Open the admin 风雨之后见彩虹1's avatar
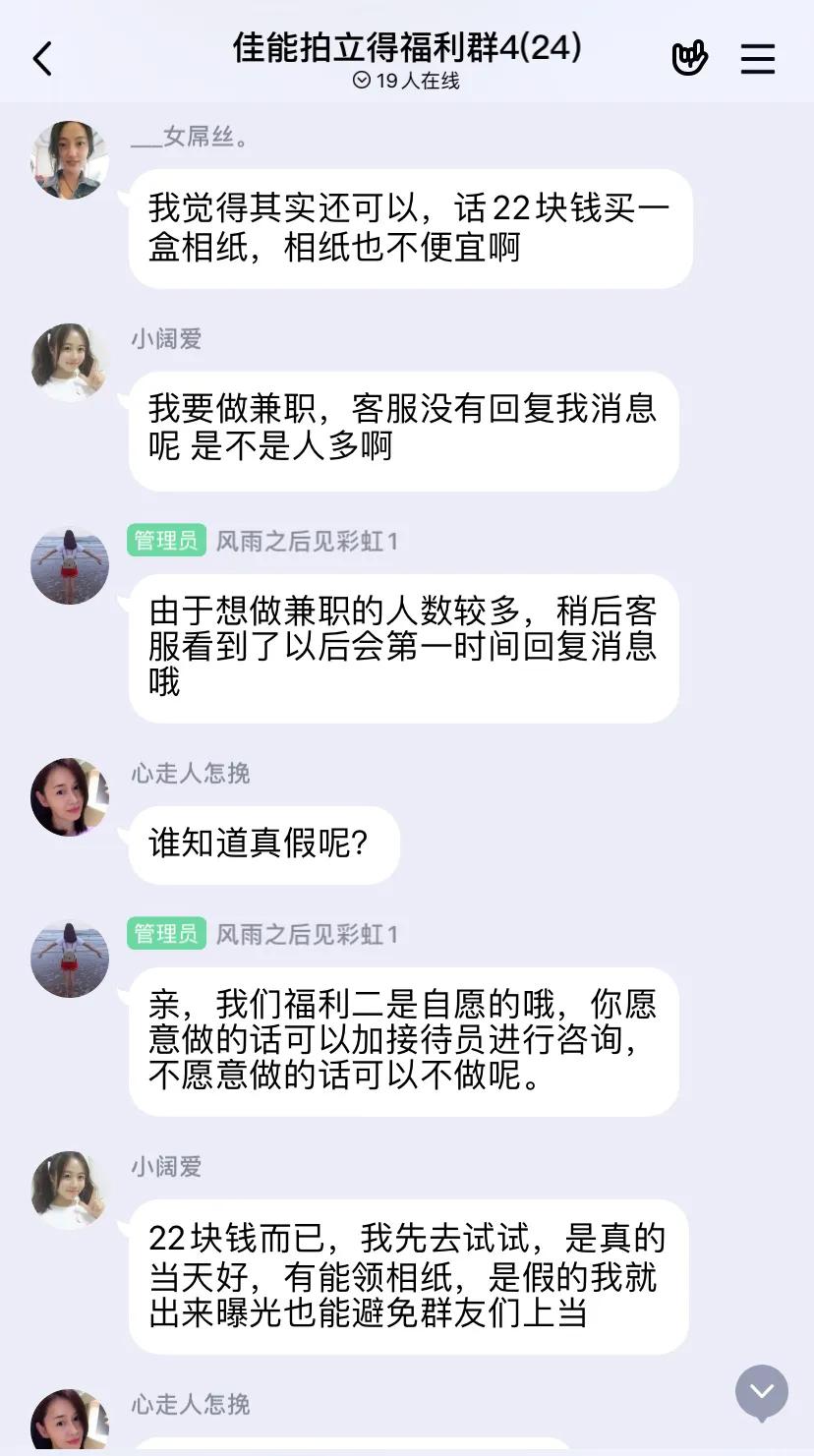Screen dimensions: 814x1456 (69, 563)
